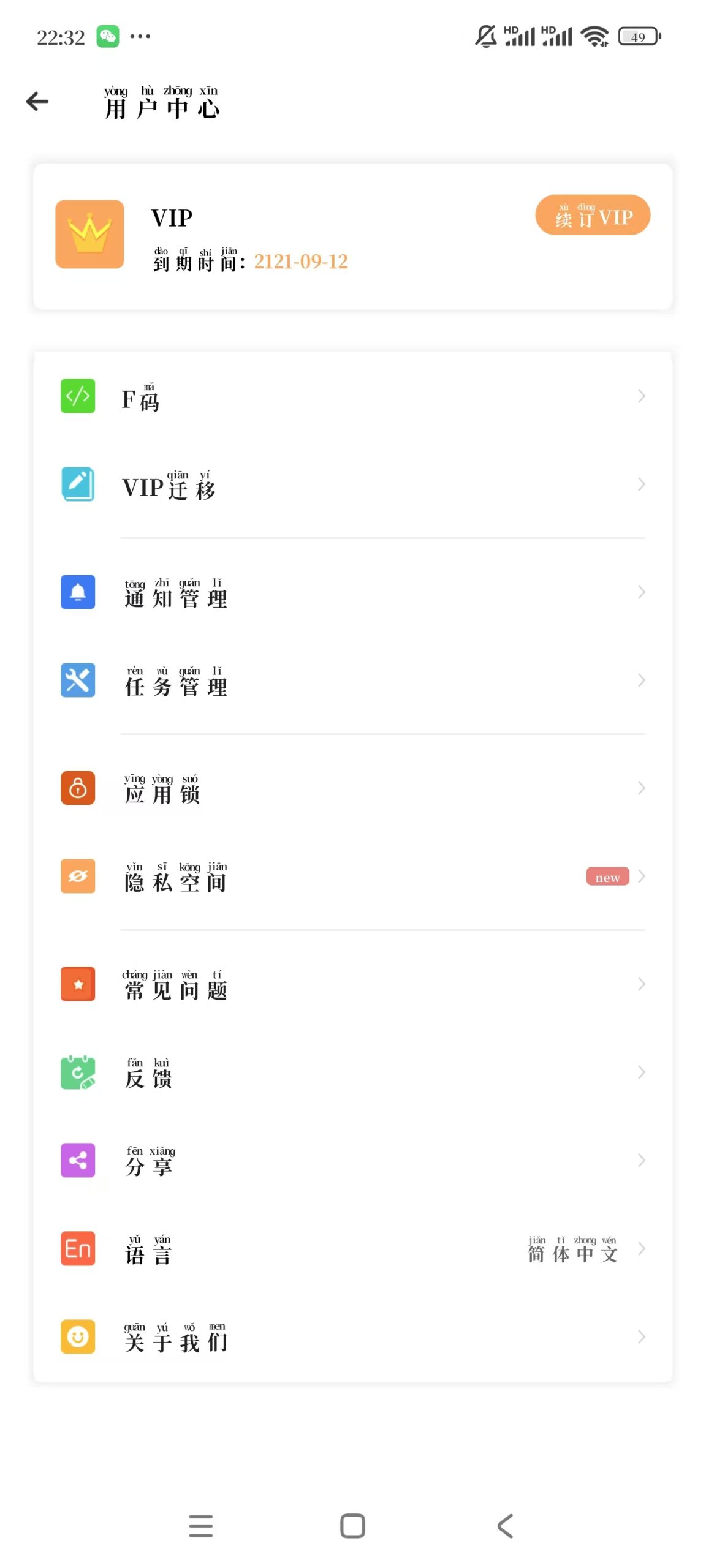
Task: Open VIP迁移 option
Action: tap(352, 484)
